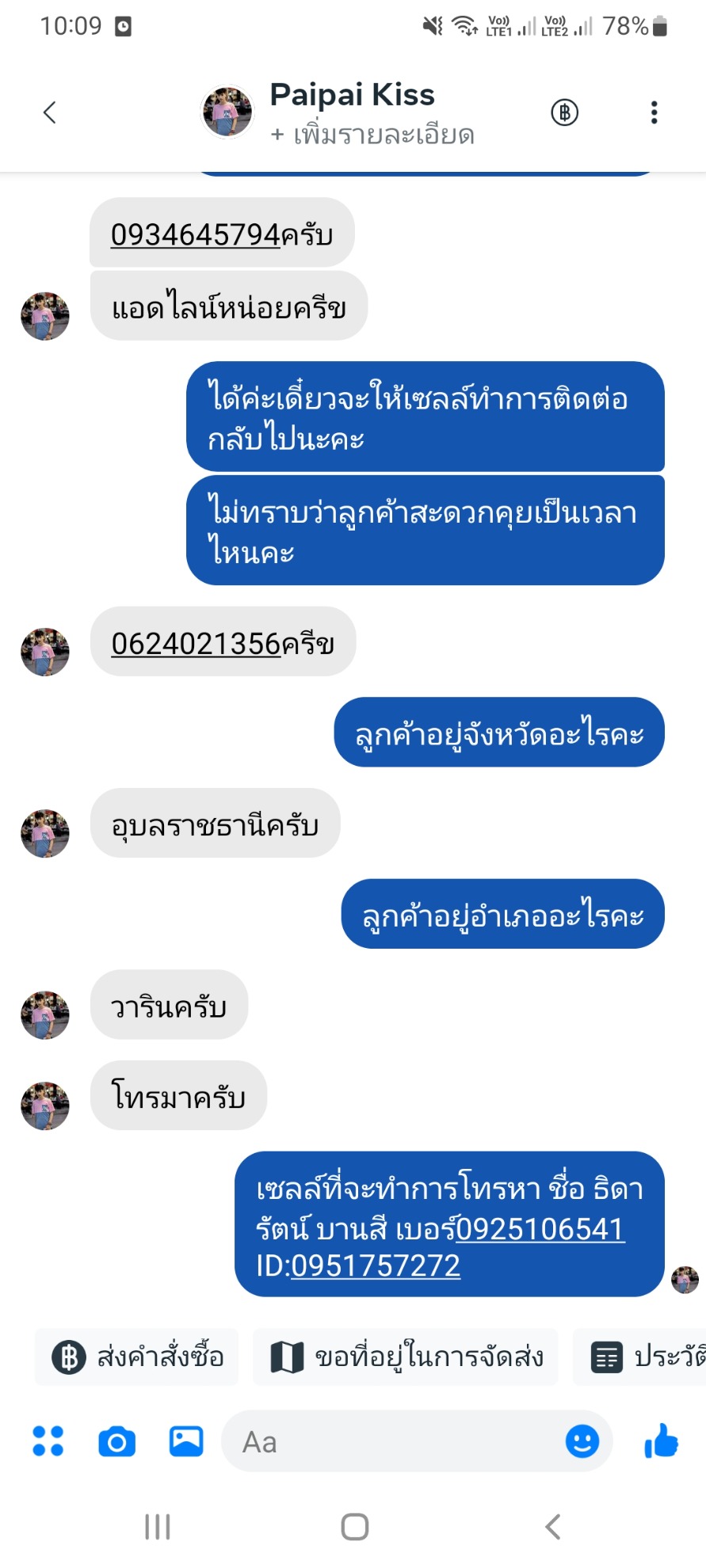Go back from the Paipai Kiss chat
The height and width of the screenshot is (1568, 706).
pos(49,112)
